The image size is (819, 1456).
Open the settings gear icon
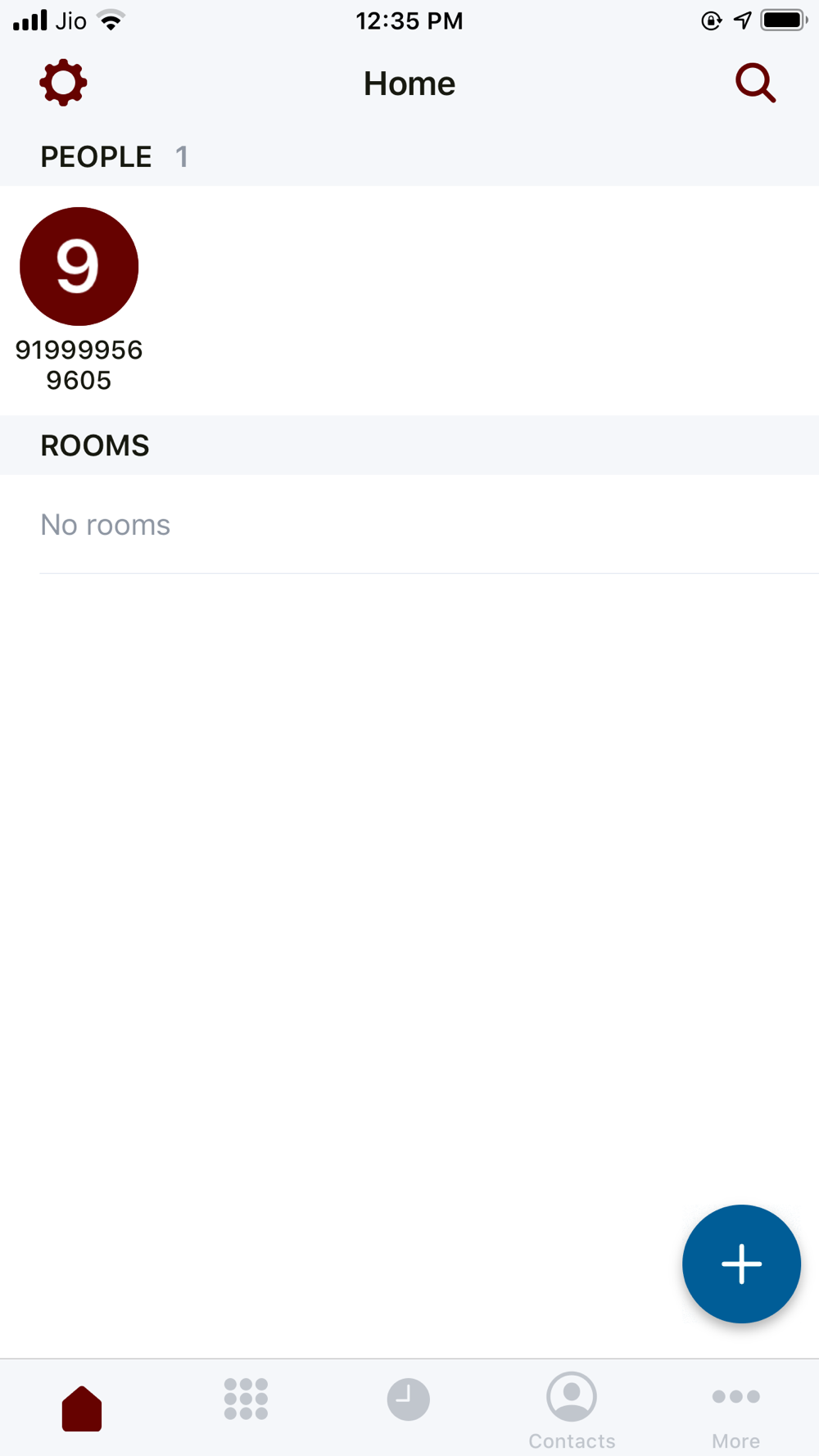click(63, 83)
